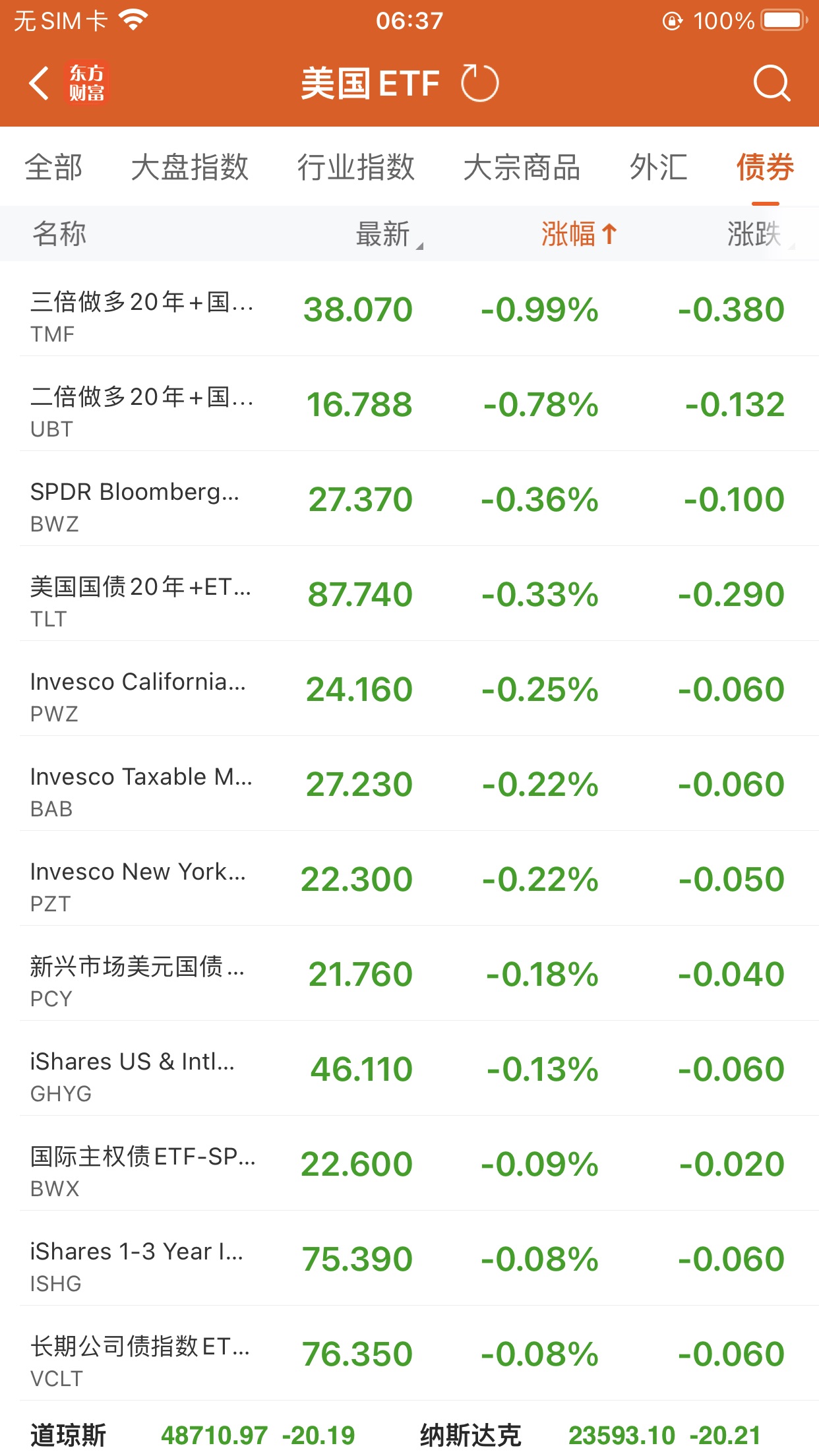This screenshot has width=819, height=1456.
Task: Refresh the 美国ETF quotes
Action: tap(479, 84)
